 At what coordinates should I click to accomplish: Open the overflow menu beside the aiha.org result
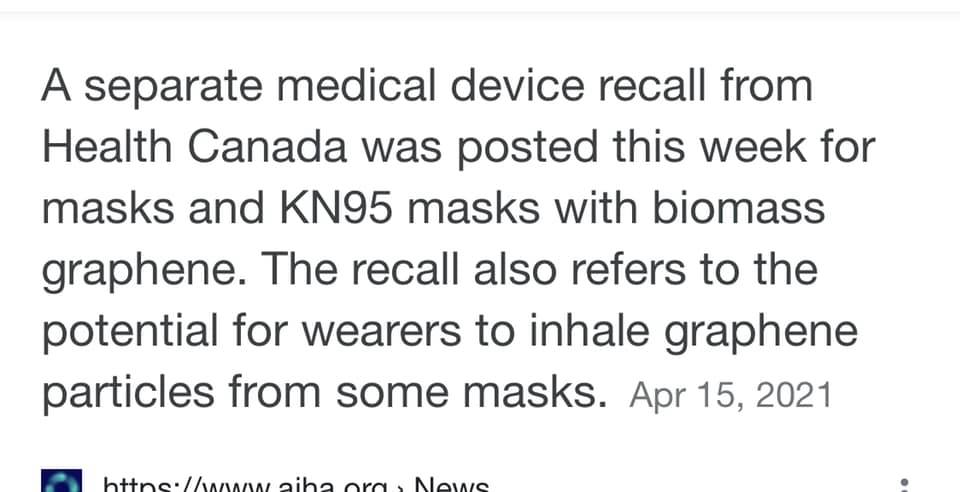tap(904, 485)
